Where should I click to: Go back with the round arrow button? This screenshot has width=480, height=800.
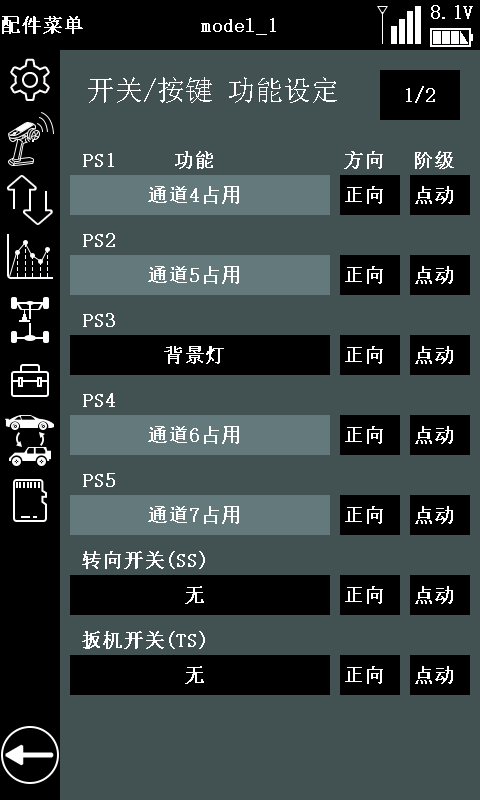[x=30, y=756]
